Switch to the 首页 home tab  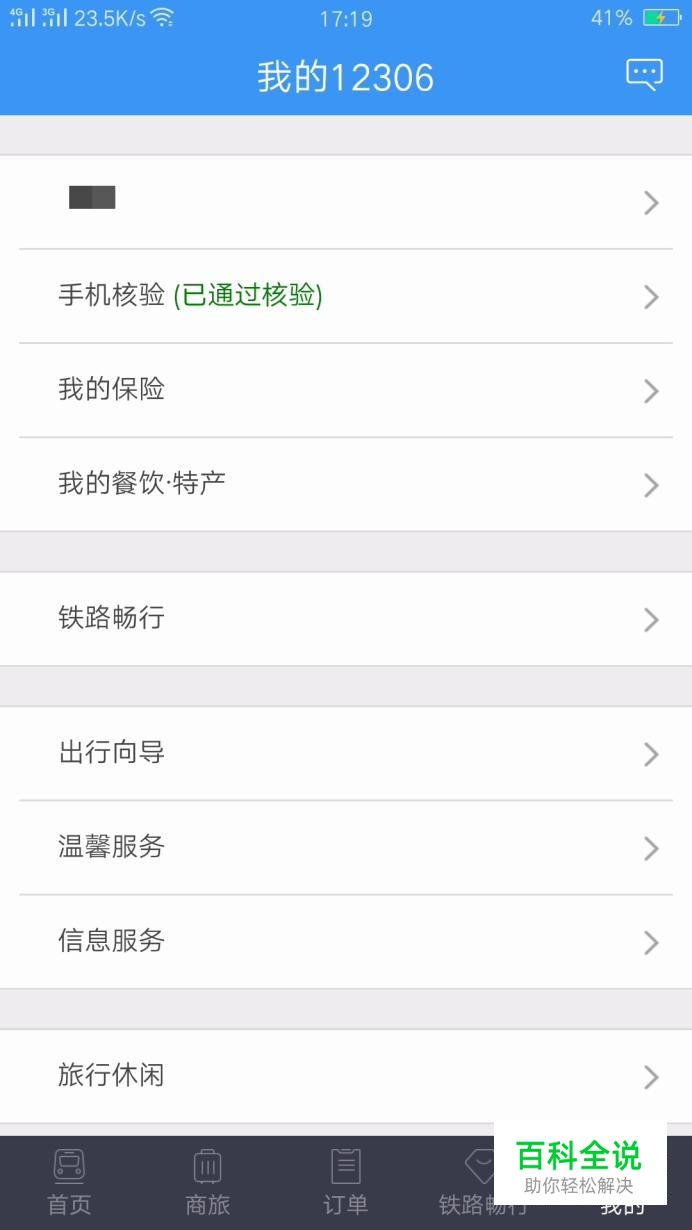click(69, 1182)
